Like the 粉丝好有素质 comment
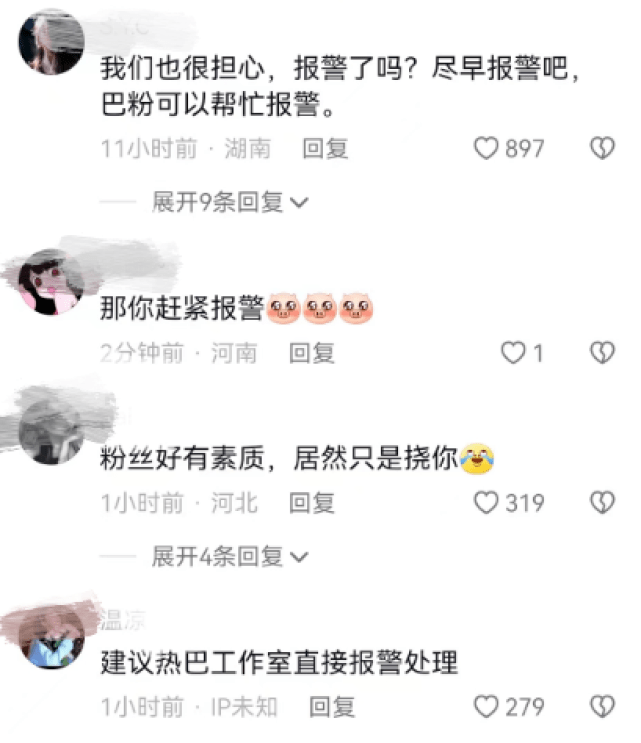The height and width of the screenshot is (743, 641). tap(486, 503)
